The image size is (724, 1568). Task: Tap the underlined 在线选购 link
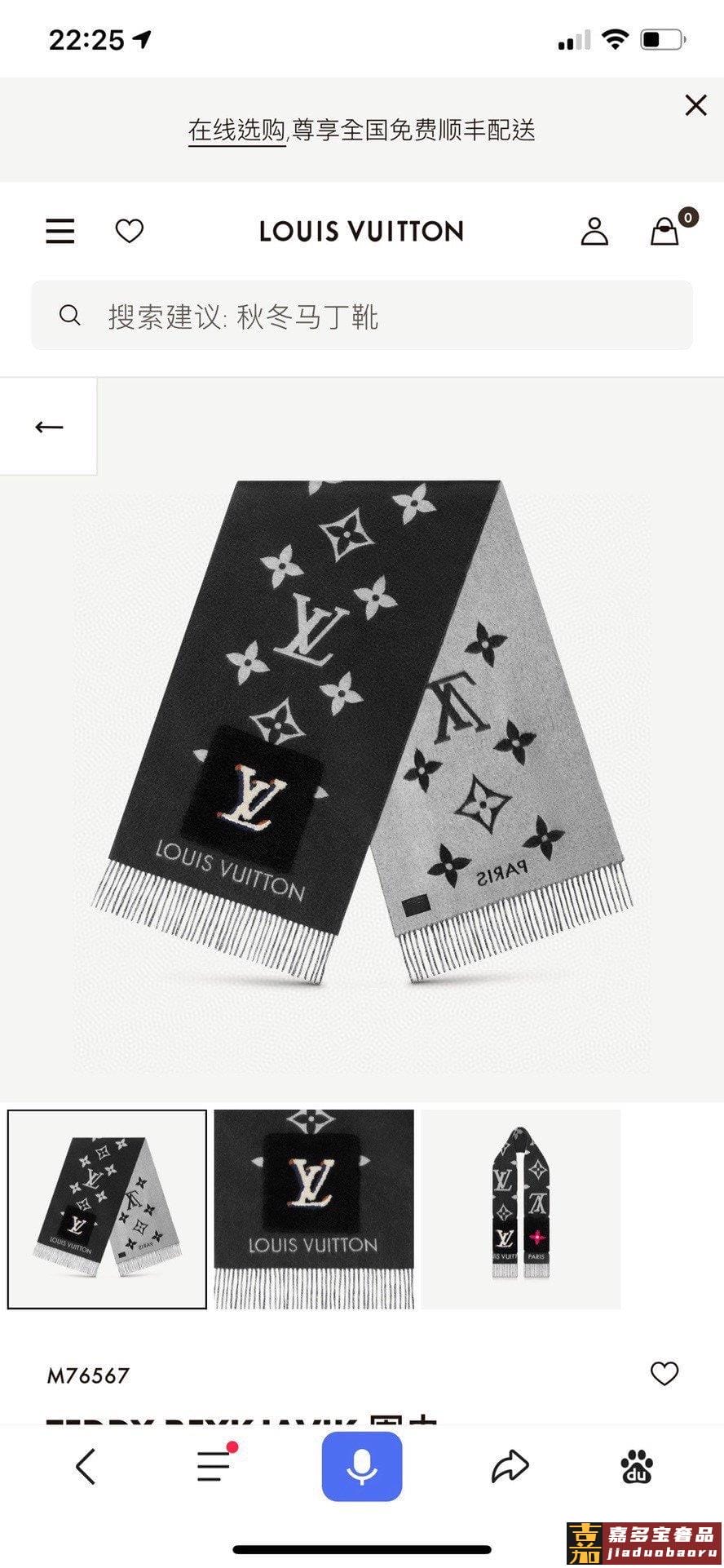click(236, 130)
